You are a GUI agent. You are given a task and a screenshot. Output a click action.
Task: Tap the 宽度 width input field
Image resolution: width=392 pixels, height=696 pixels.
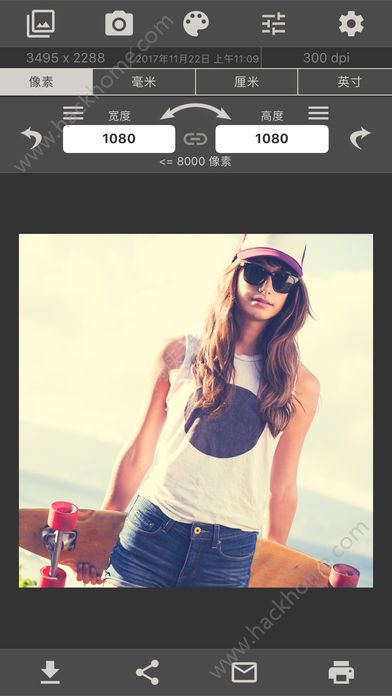tap(119, 139)
